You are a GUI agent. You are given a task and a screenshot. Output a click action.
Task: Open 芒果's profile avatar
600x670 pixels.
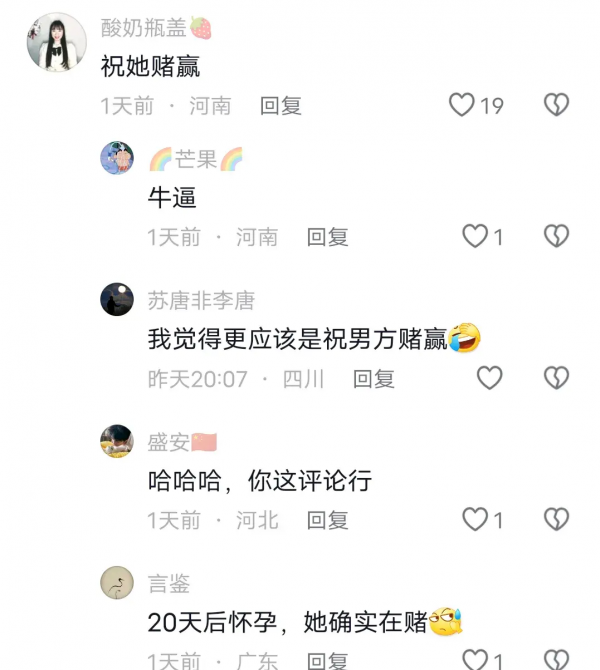click(117, 158)
